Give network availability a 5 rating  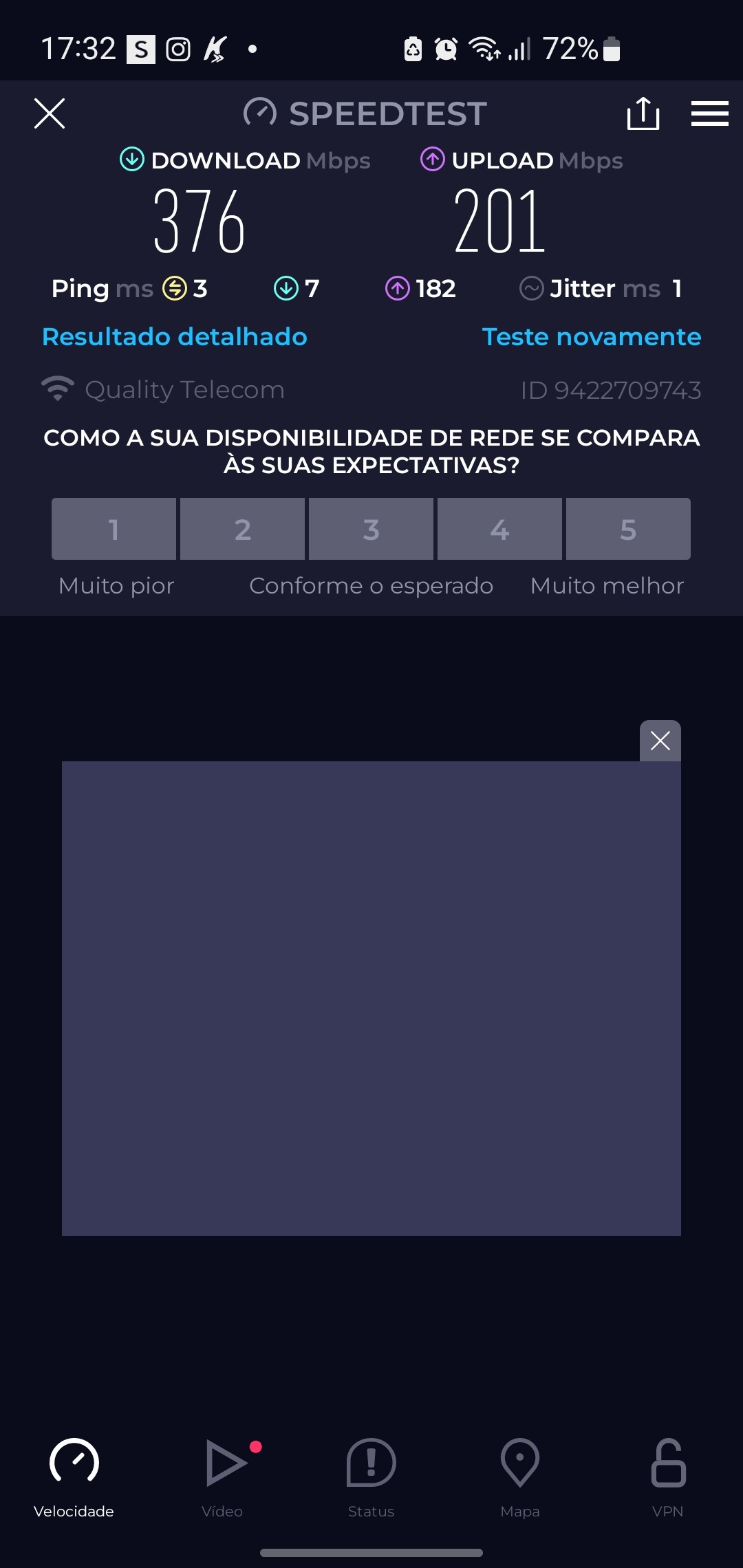click(x=628, y=529)
